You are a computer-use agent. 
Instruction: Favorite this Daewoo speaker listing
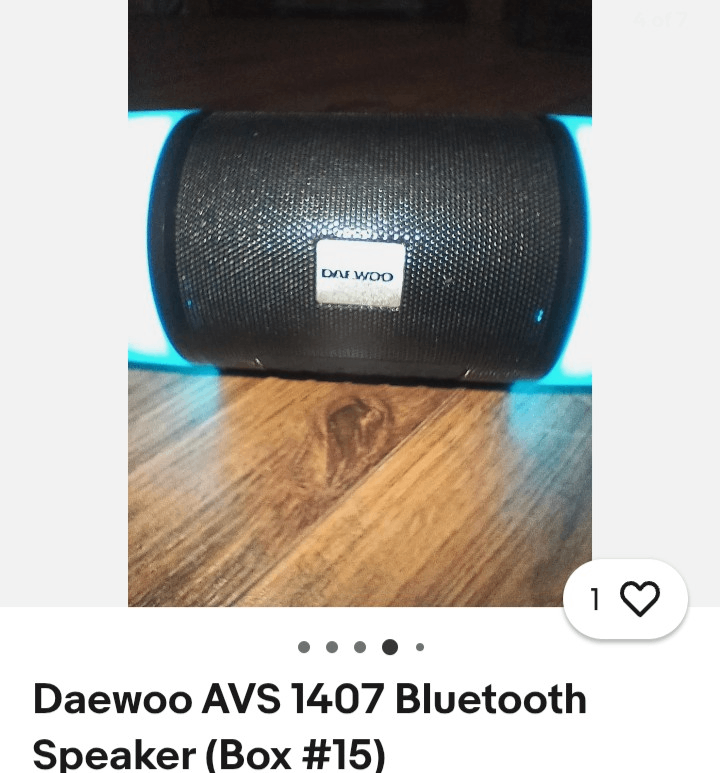638,599
